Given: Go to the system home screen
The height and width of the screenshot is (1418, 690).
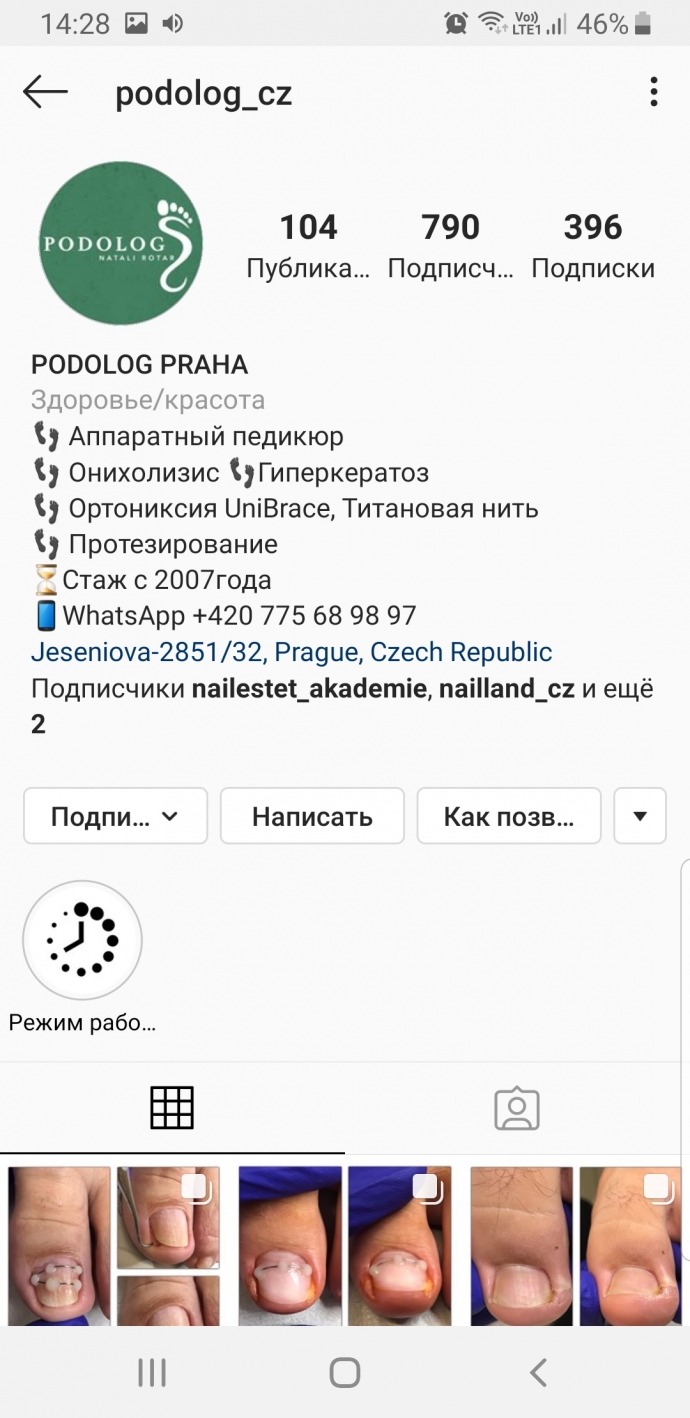Looking at the screenshot, I should 345,1373.
